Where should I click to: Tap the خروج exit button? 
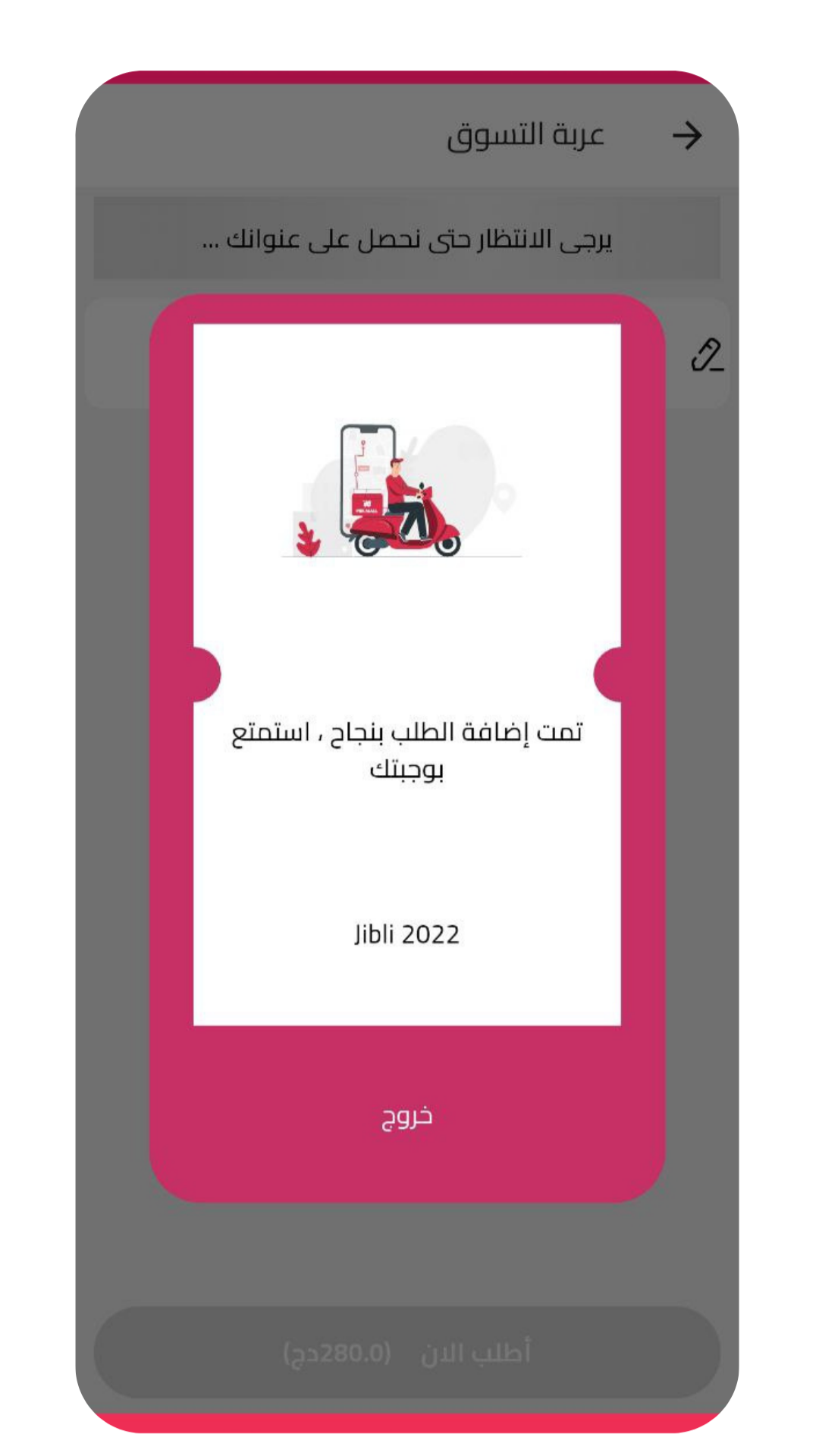(x=407, y=1116)
